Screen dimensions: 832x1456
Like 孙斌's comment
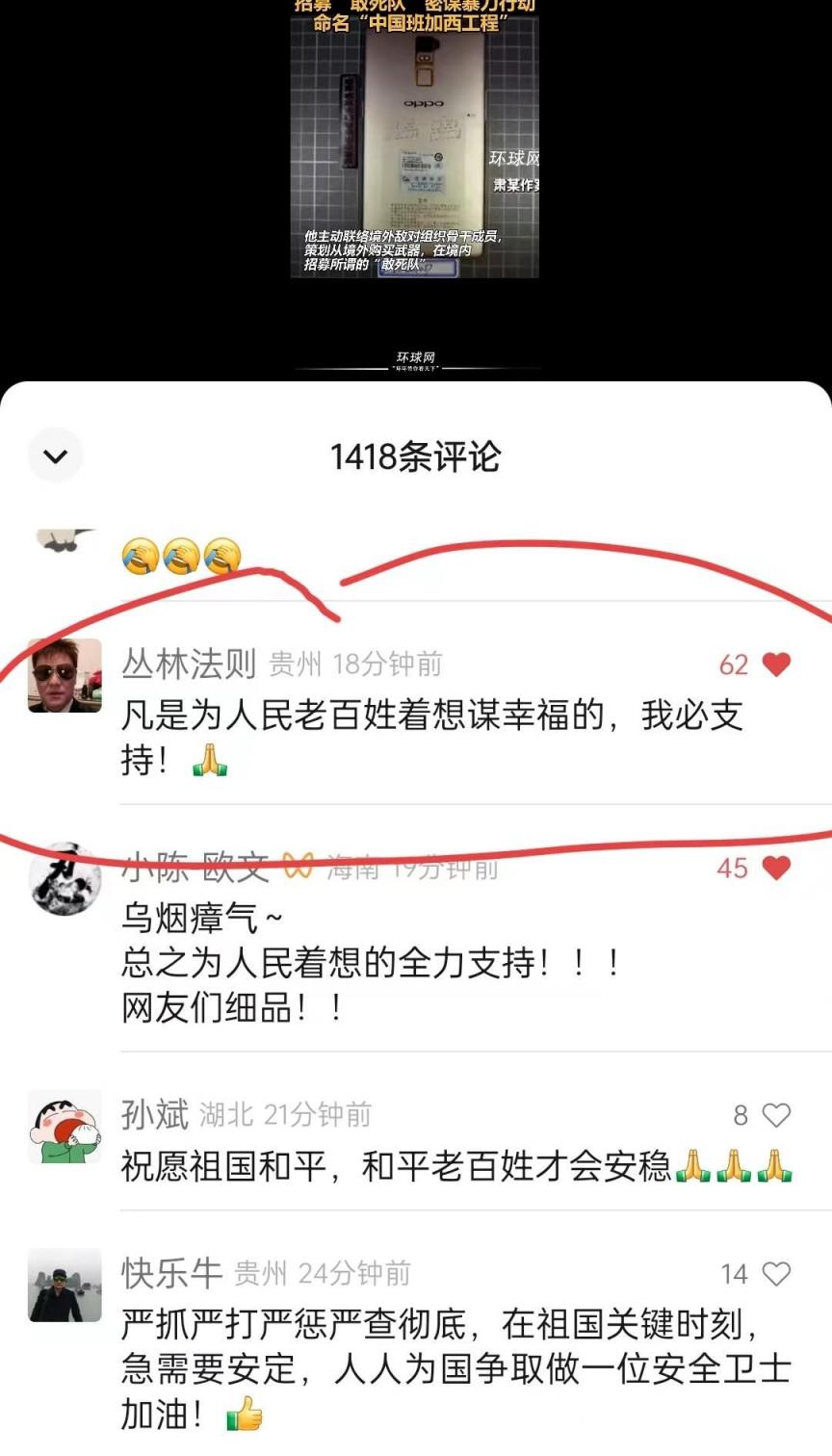click(775, 1115)
